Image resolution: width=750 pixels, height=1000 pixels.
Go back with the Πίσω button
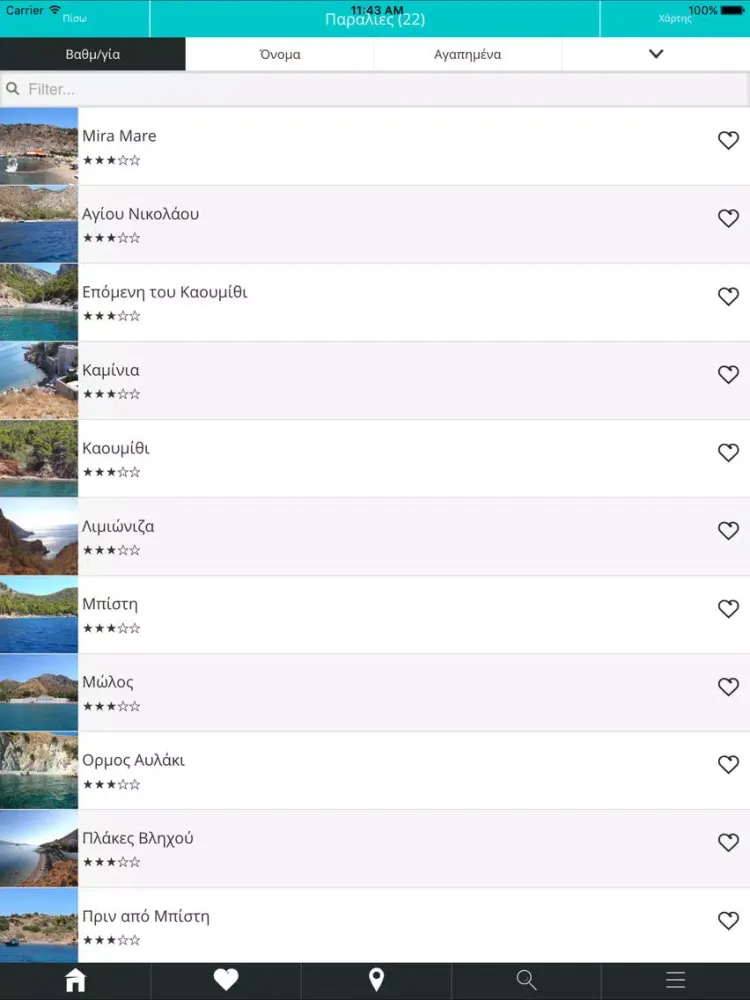point(74,18)
